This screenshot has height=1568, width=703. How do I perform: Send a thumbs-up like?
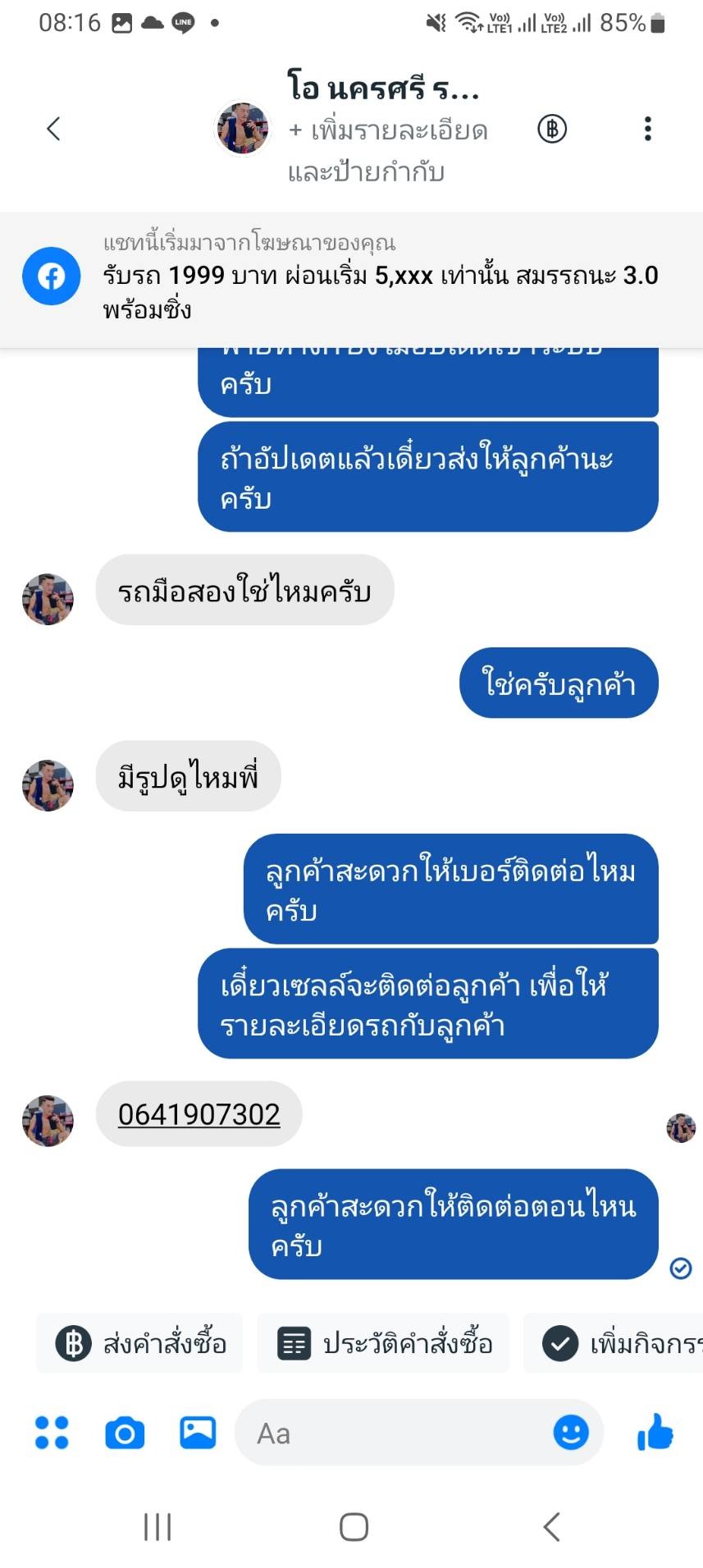click(x=655, y=1433)
